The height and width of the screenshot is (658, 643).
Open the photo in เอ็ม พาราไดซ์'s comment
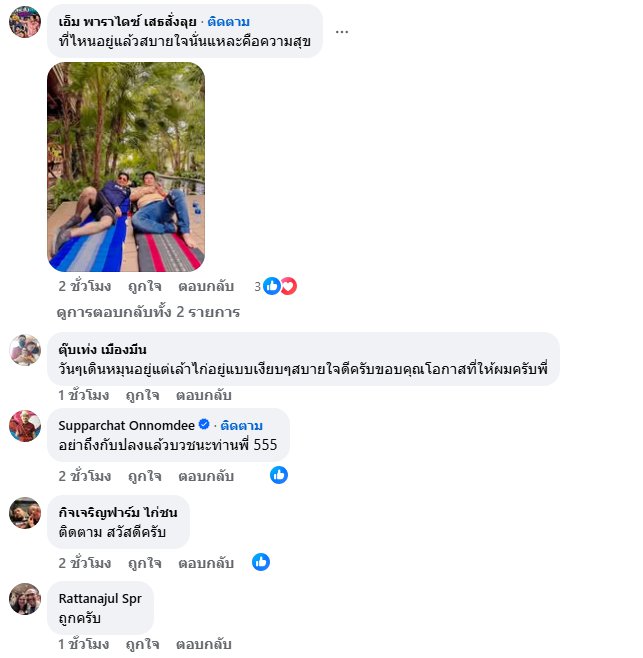(x=126, y=167)
